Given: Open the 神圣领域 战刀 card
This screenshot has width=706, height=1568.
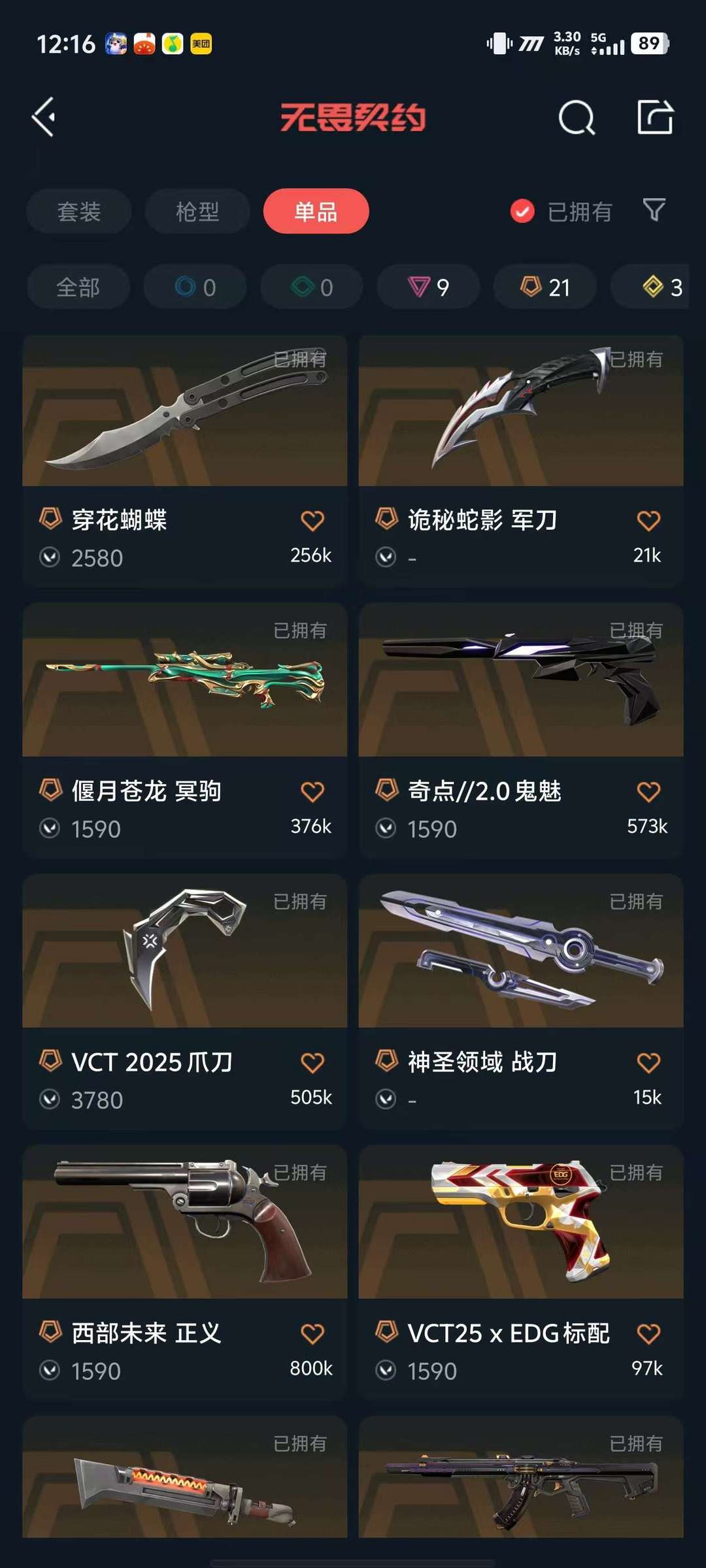Looking at the screenshot, I should point(521,1002).
